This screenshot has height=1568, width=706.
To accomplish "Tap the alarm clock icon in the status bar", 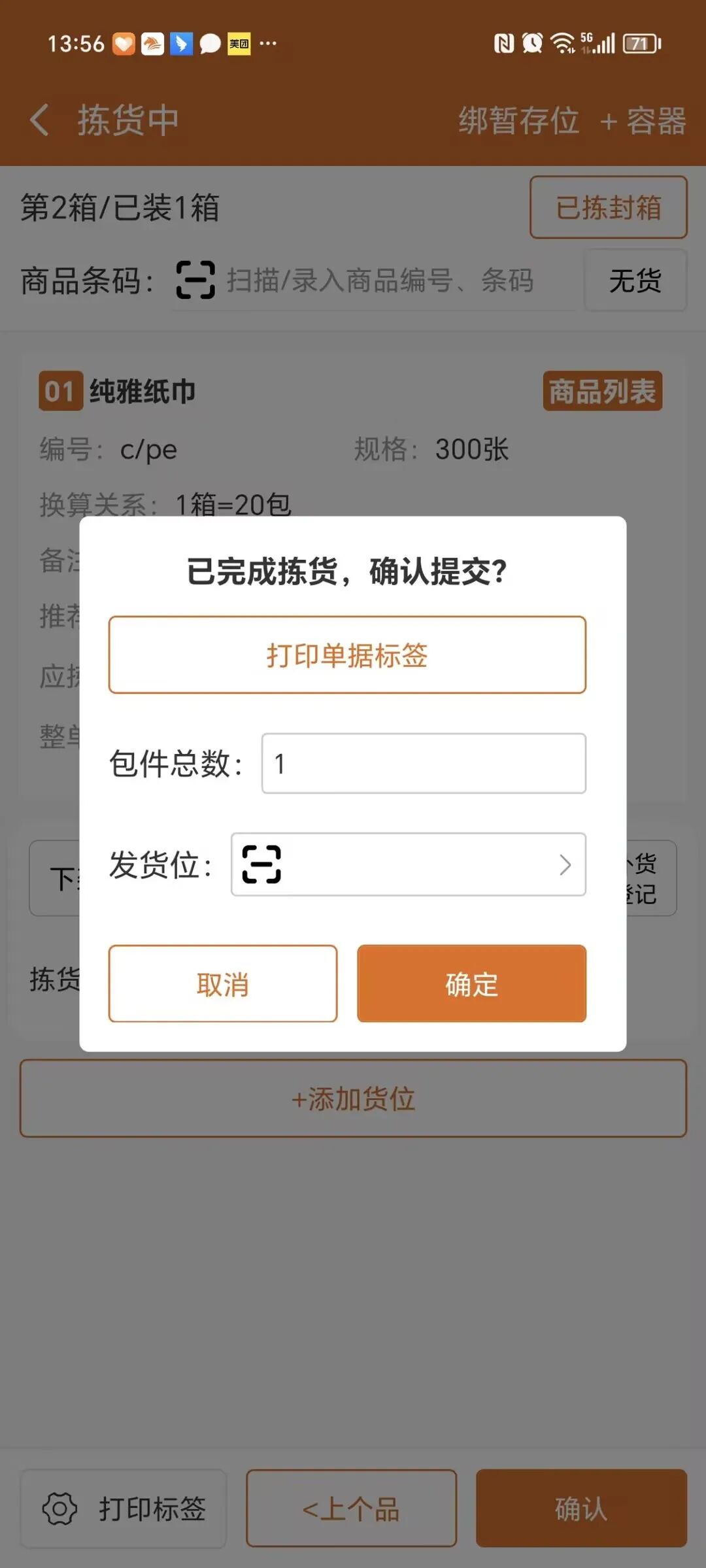I will pyautogui.click(x=531, y=43).
